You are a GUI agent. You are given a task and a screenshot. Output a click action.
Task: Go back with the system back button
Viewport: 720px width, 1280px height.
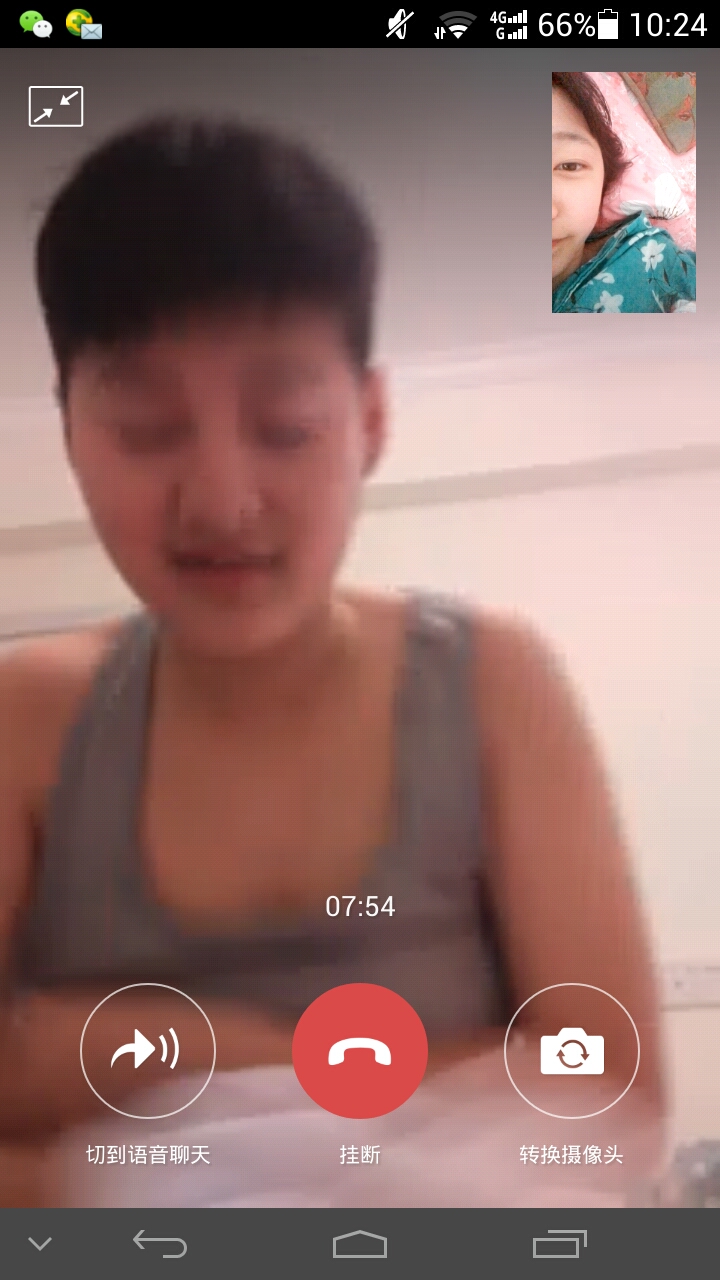point(160,1244)
